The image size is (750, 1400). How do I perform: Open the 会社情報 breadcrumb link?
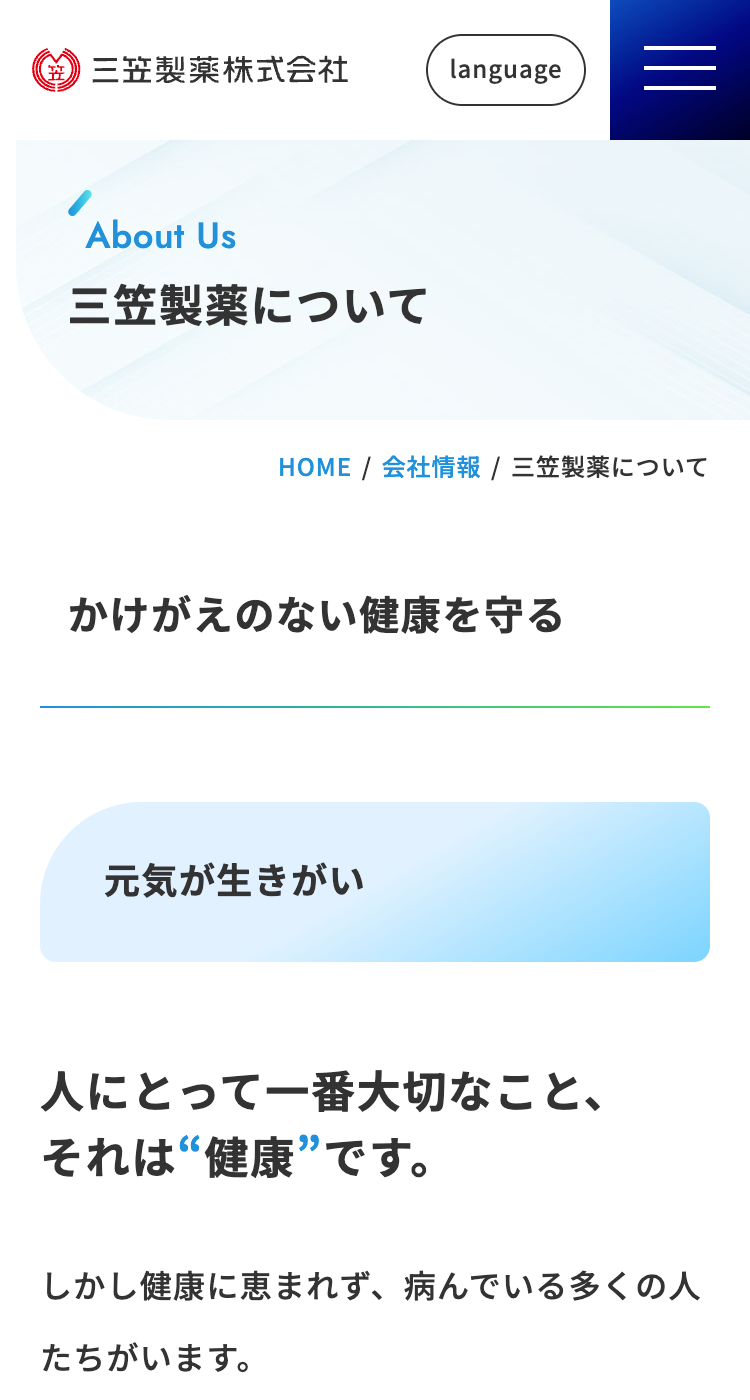click(431, 467)
